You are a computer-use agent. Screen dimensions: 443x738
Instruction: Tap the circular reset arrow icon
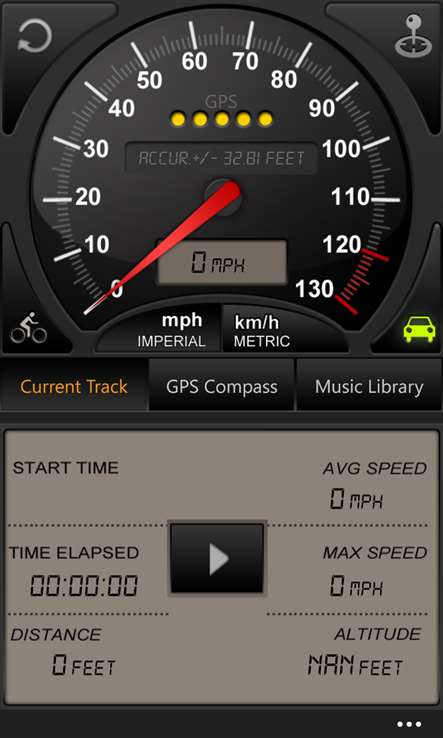pyautogui.click(x=34, y=36)
